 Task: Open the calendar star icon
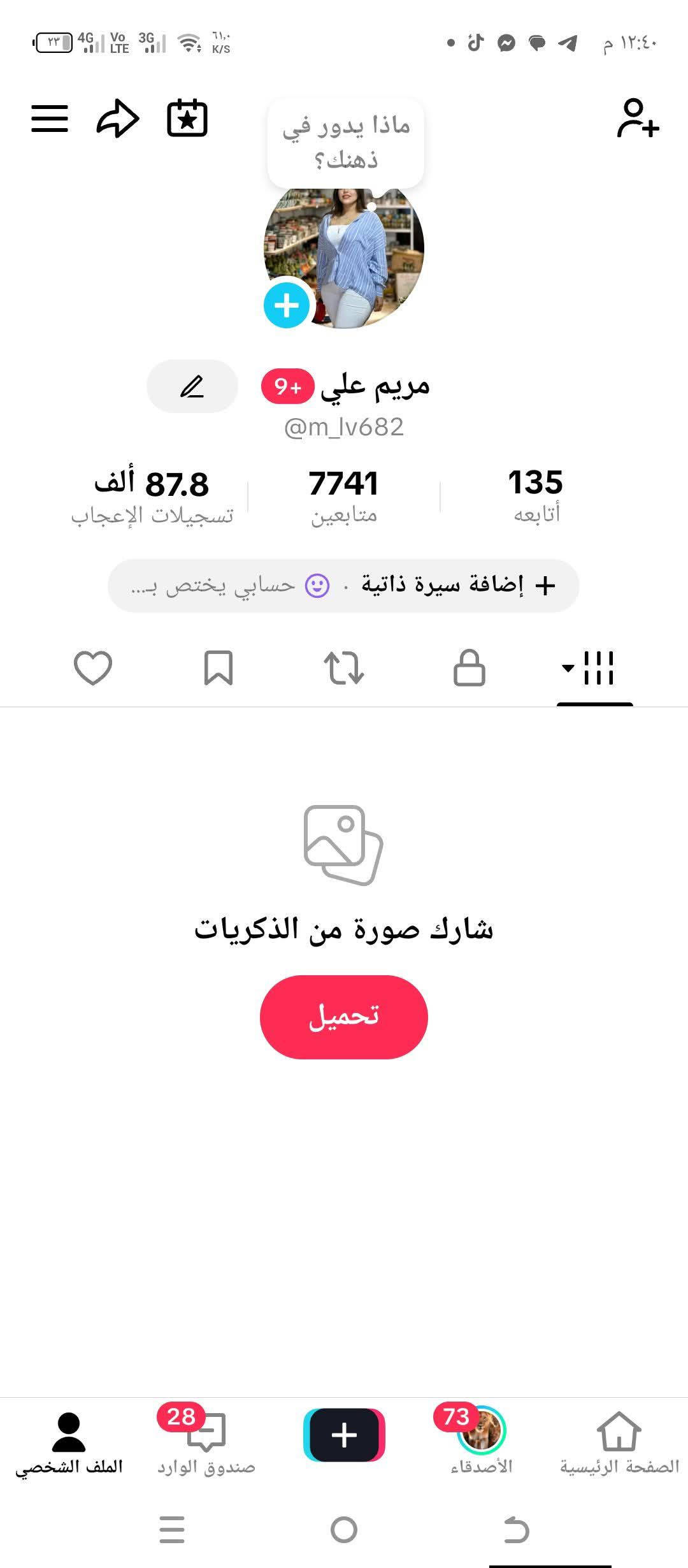pyautogui.click(x=187, y=119)
